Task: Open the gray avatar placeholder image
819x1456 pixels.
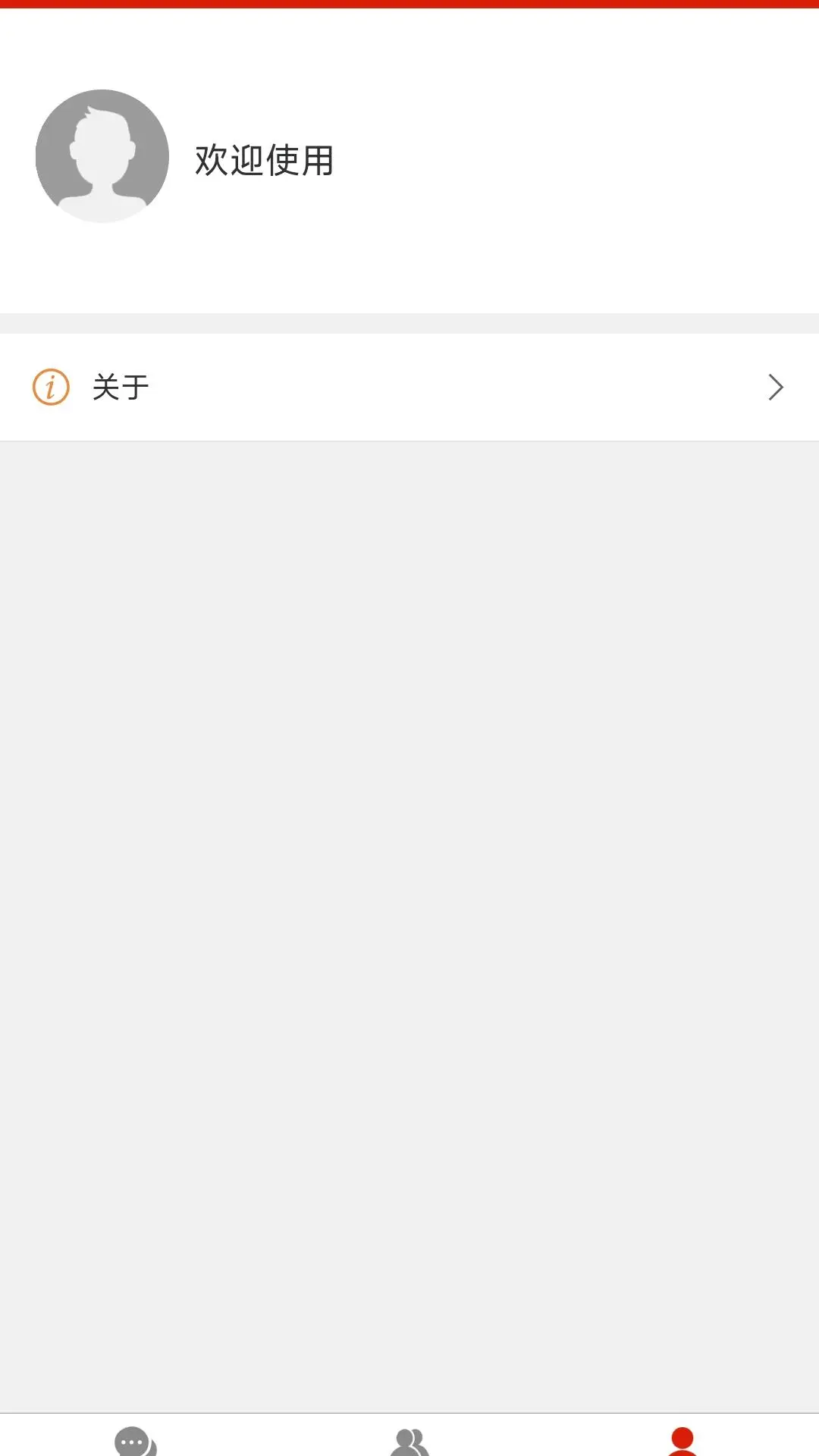Action: (x=102, y=155)
